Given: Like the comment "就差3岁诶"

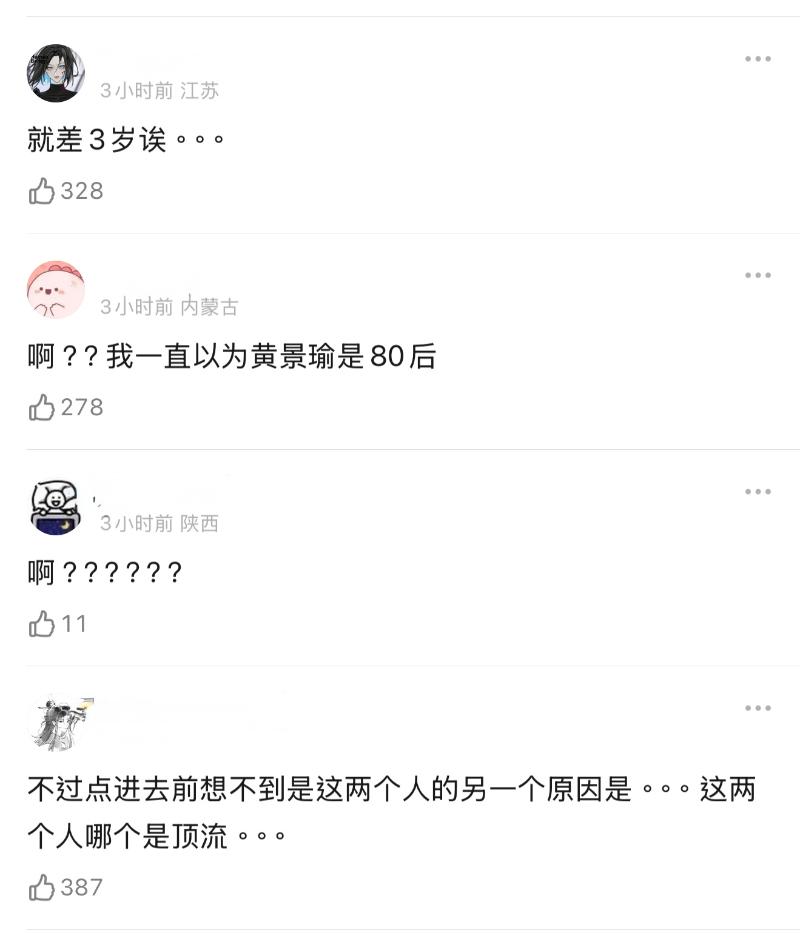Looking at the screenshot, I should 42,191.
